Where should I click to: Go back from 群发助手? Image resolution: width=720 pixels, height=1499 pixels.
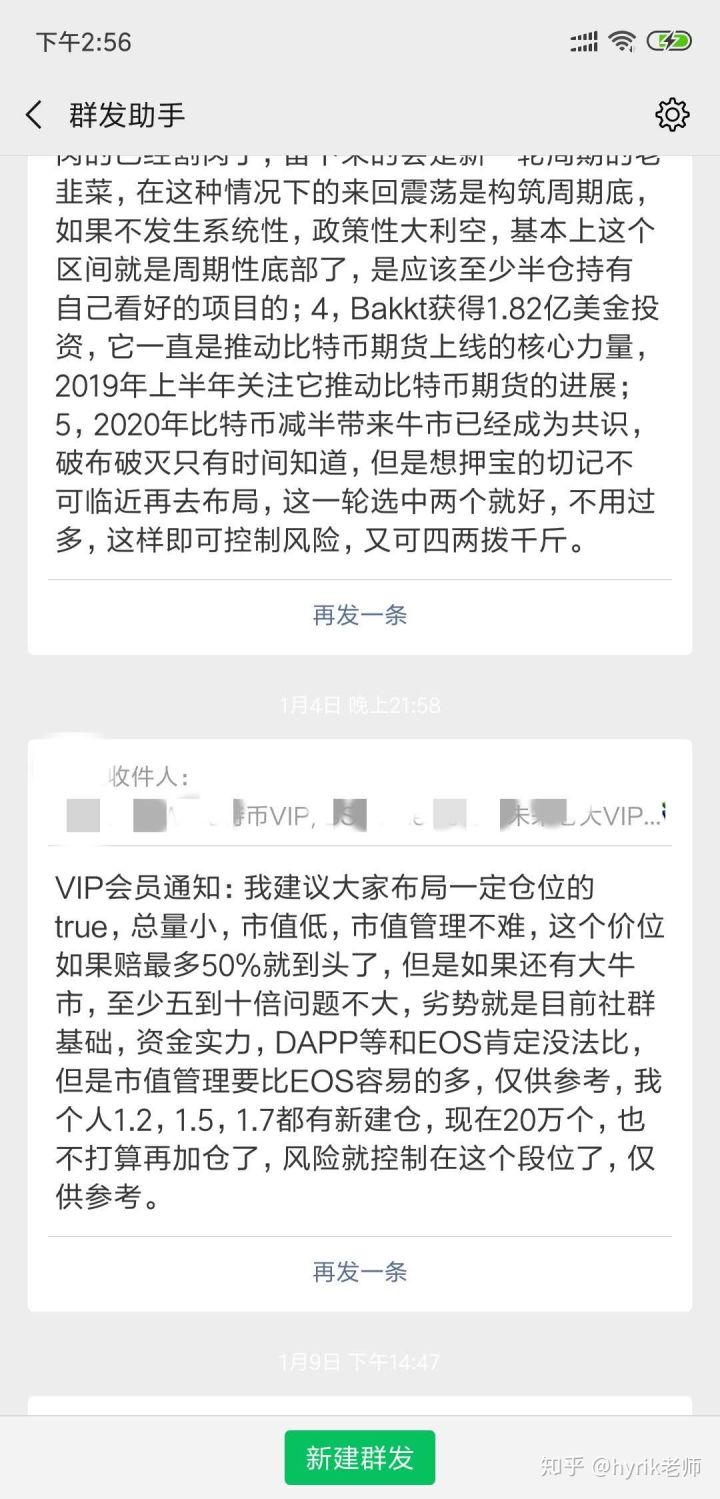tap(35, 115)
